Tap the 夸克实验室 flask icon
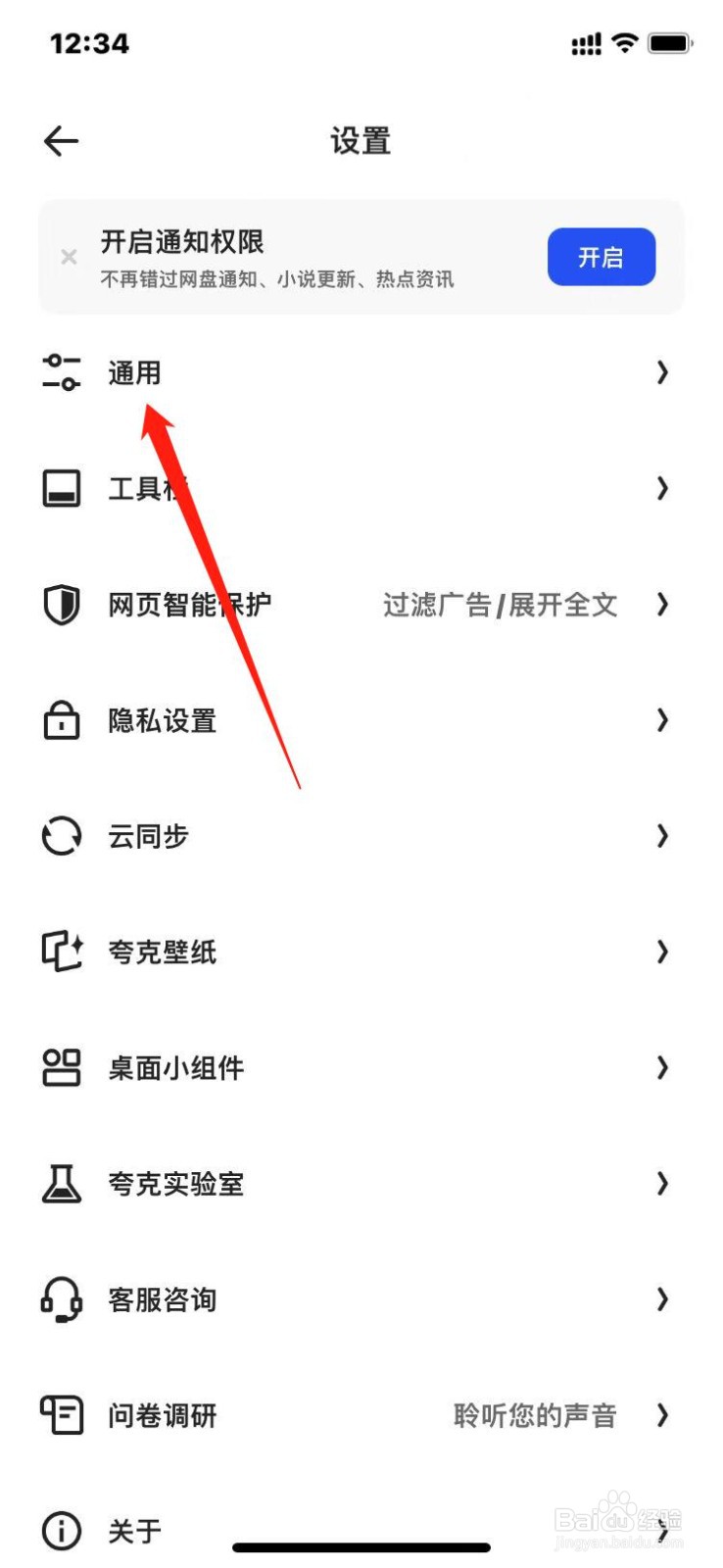The width and height of the screenshot is (723, 1568). tap(61, 1184)
